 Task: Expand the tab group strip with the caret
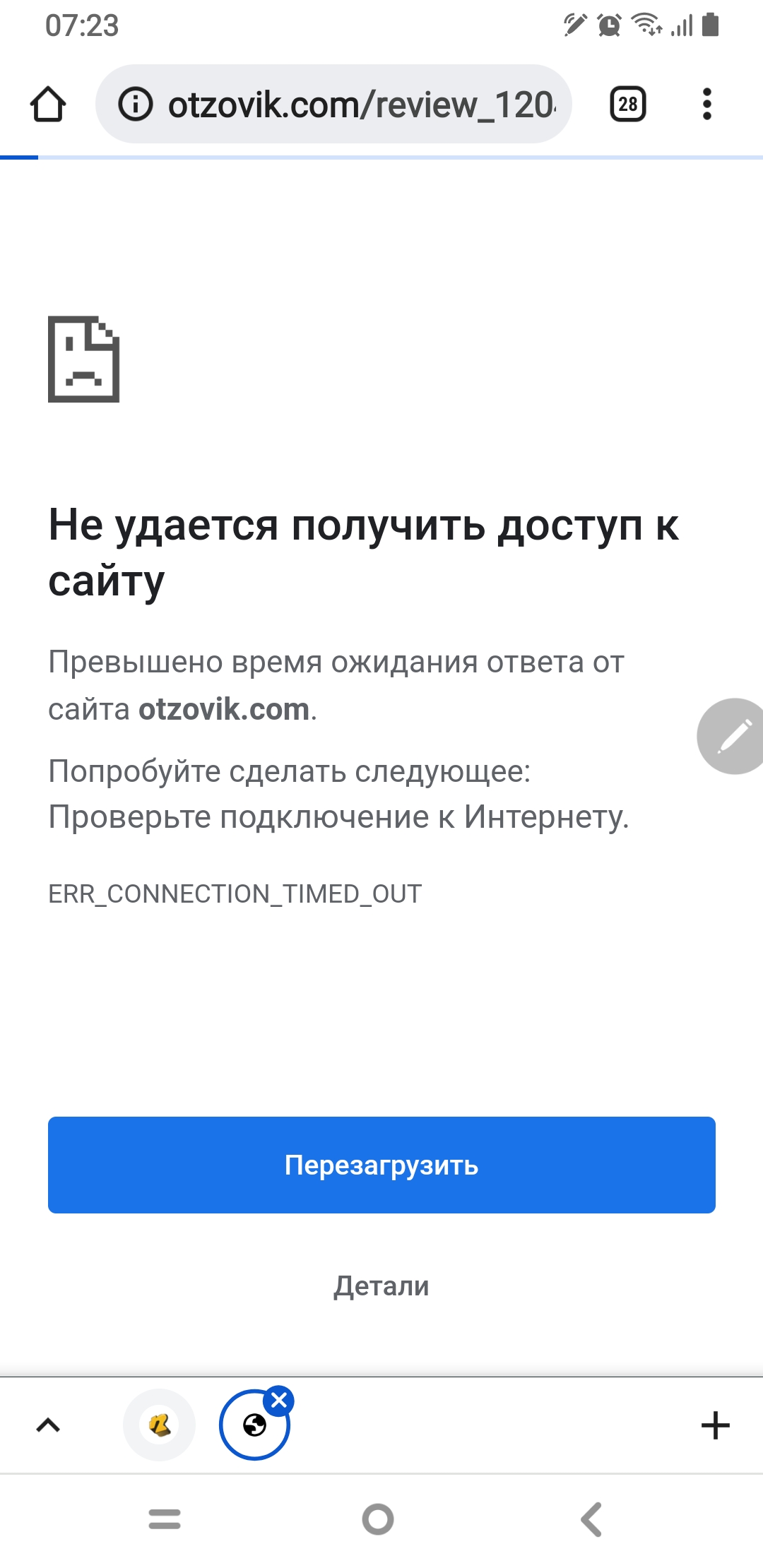coord(48,1425)
